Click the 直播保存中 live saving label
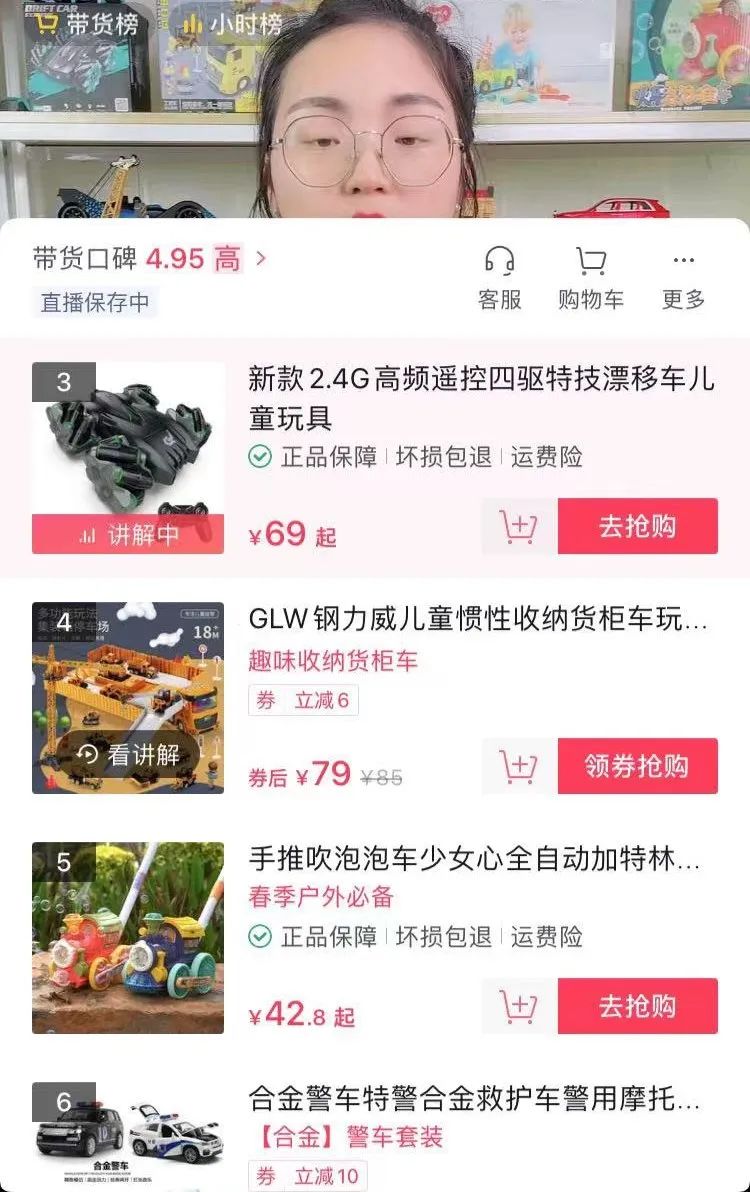 tap(94, 301)
